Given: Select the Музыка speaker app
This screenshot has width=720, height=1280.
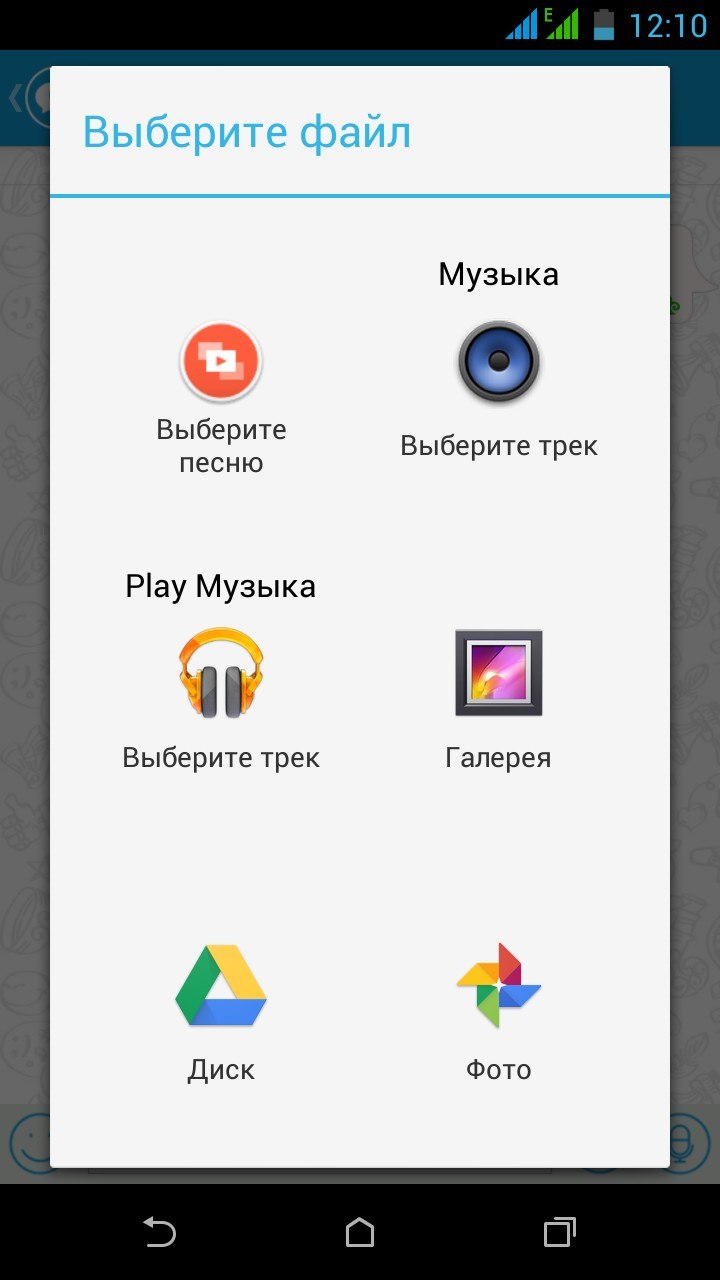Looking at the screenshot, I should [498, 362].
